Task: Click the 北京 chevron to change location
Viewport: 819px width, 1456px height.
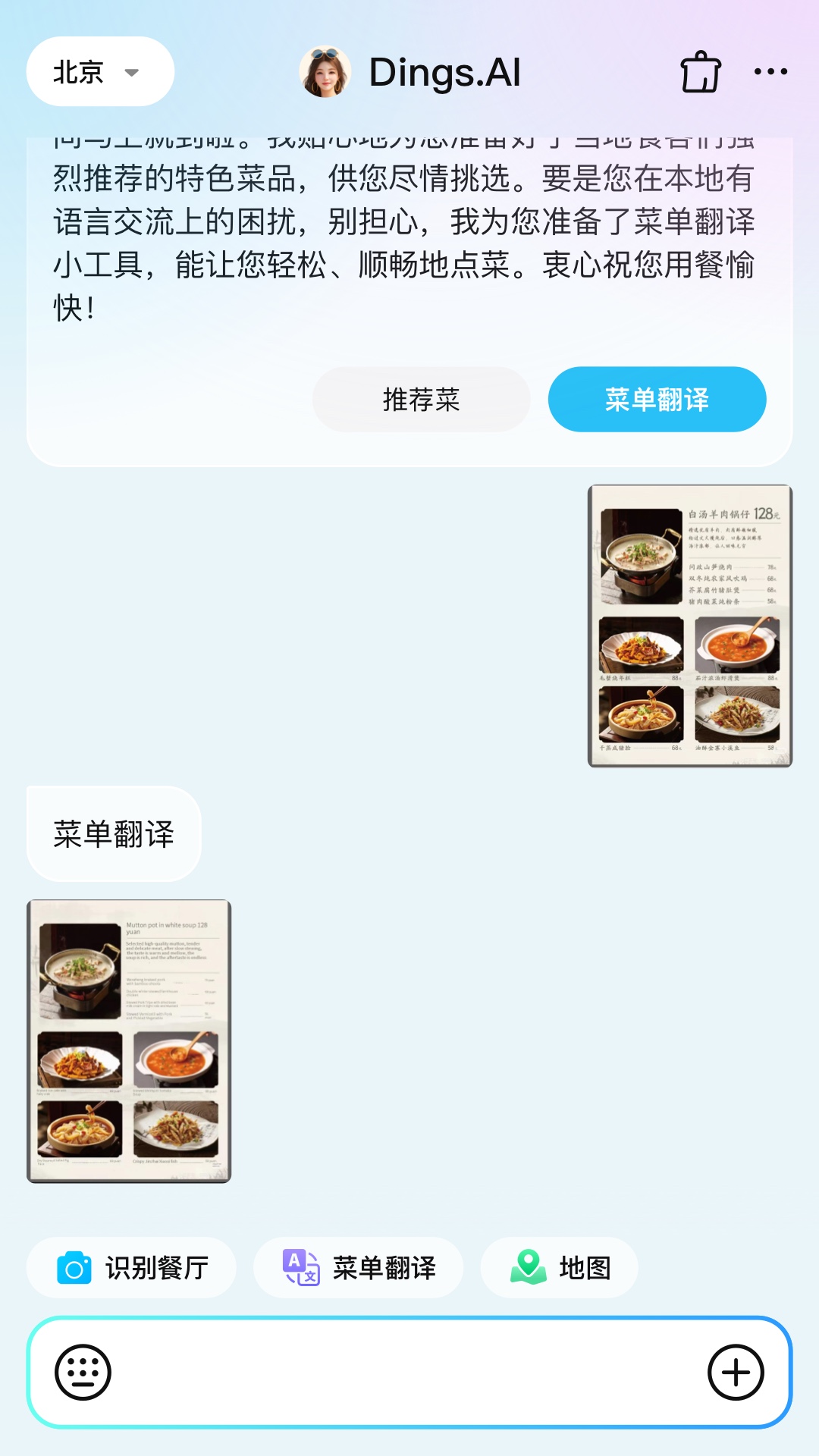Action: point(132,74)
